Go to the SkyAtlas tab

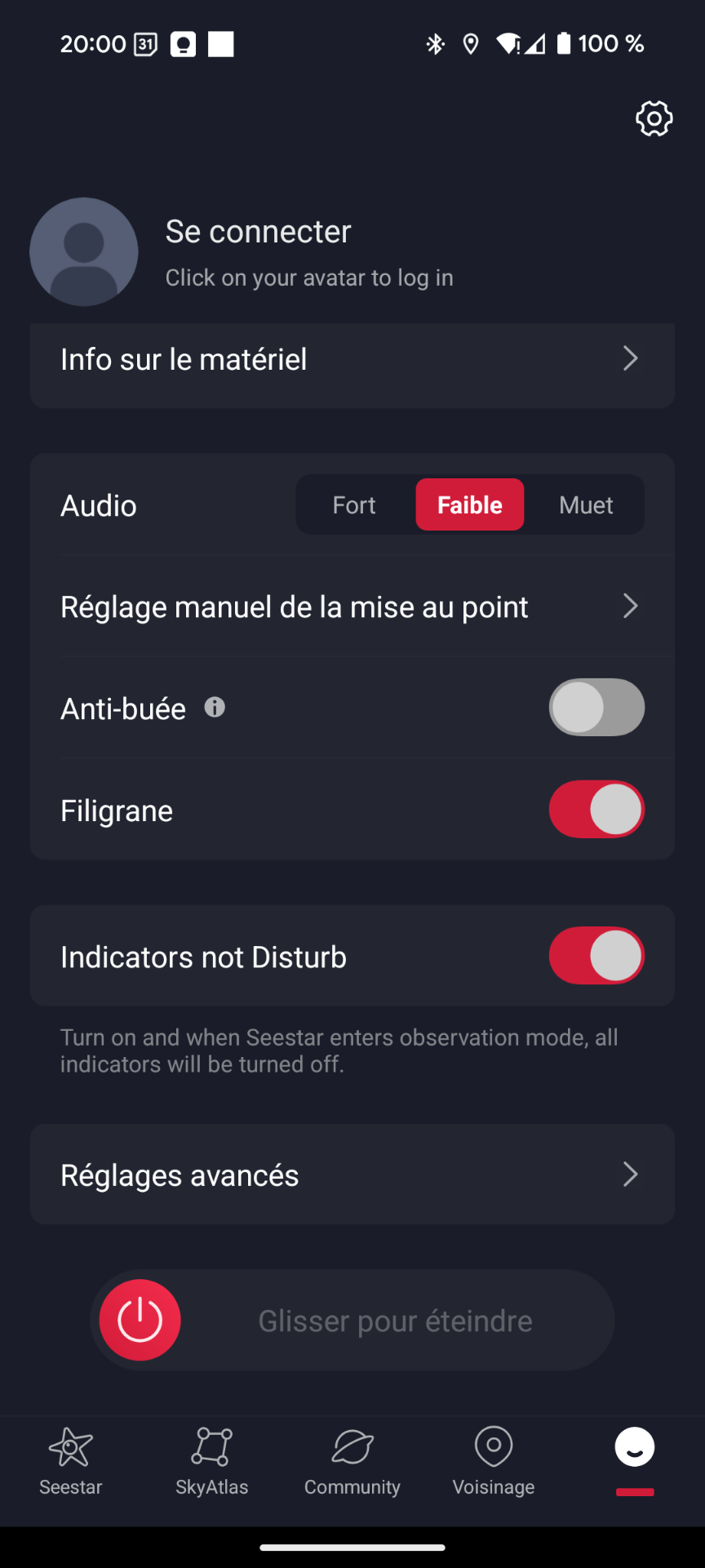point(211,1461)
